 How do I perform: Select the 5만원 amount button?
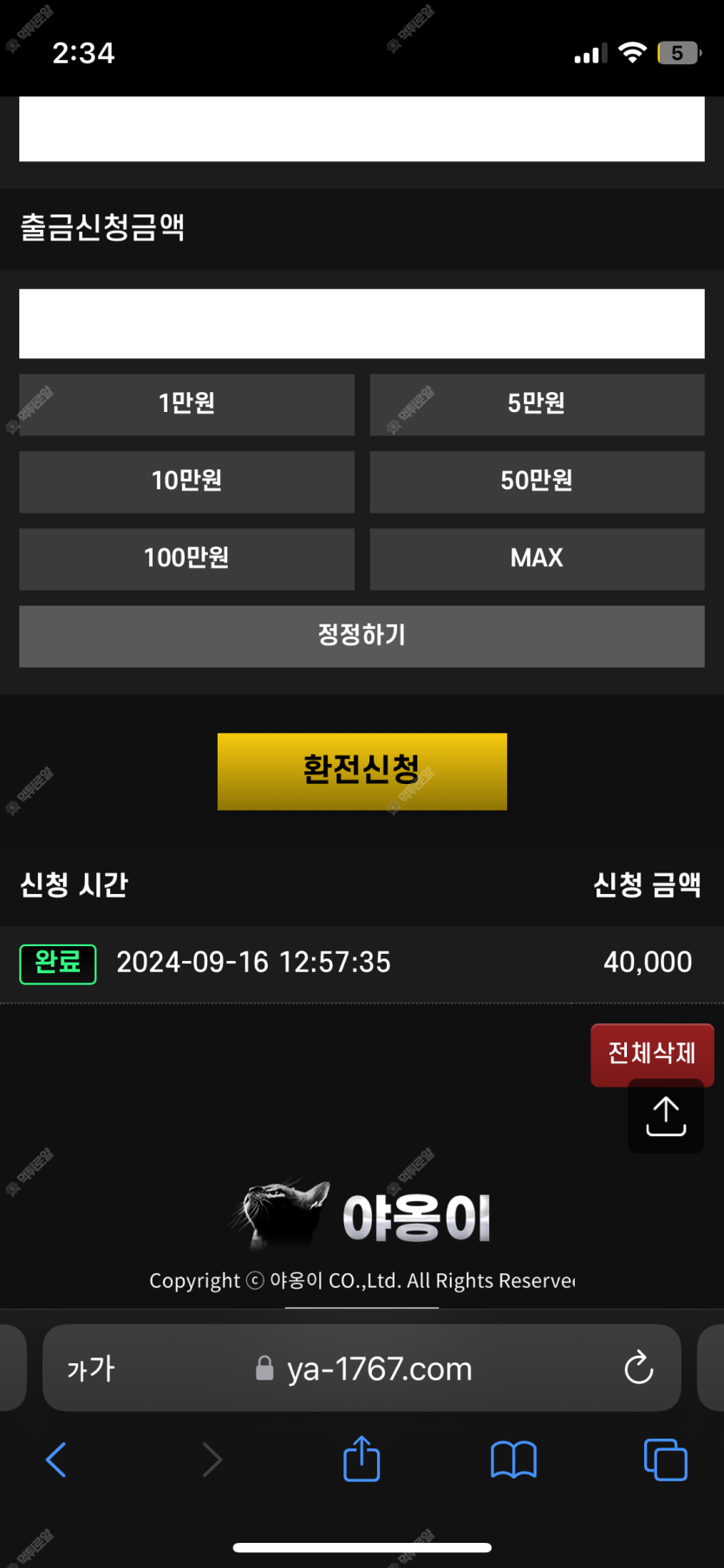[x=537, y=404]
